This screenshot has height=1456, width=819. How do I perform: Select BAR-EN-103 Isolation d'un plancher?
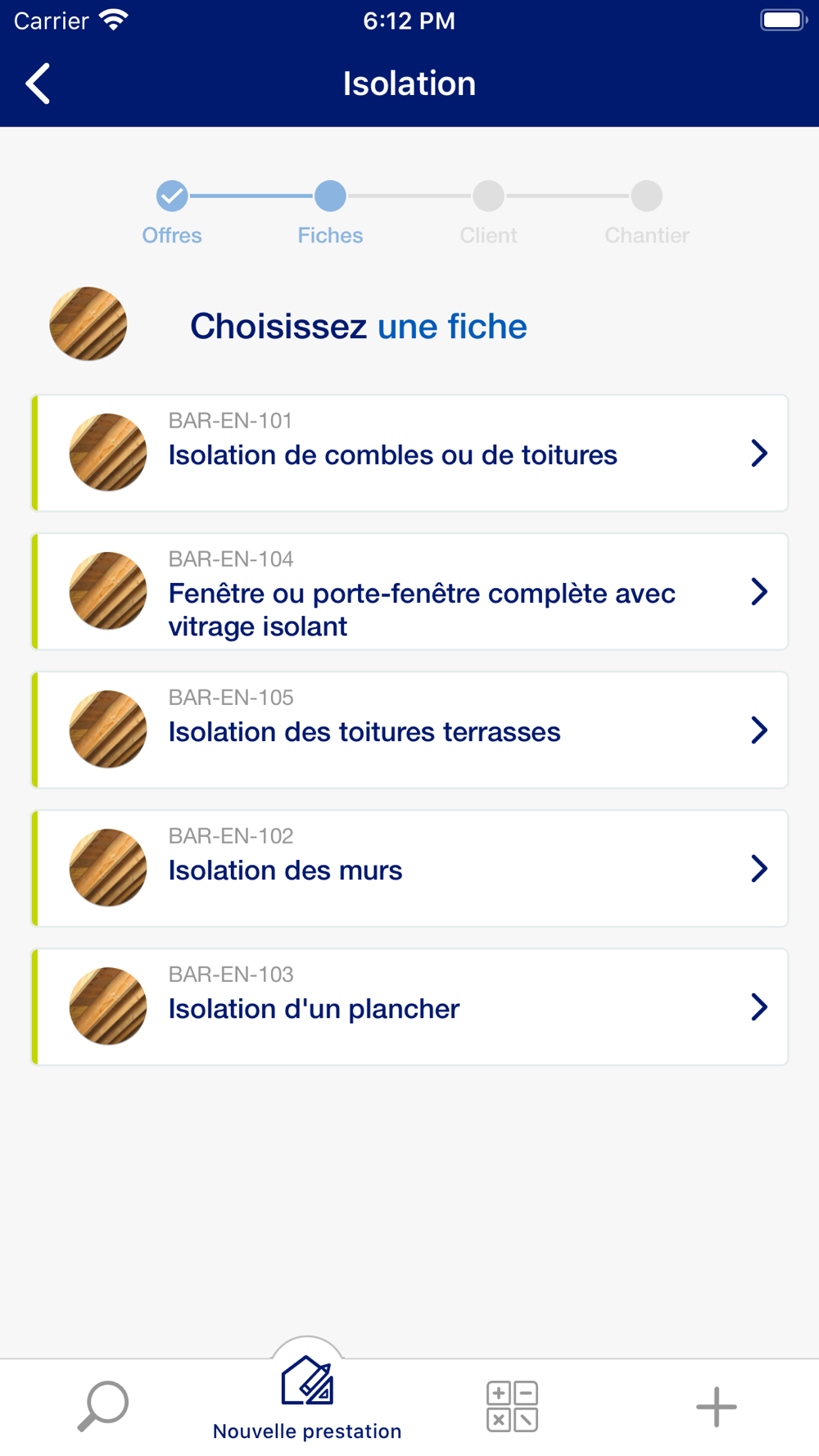(409, 1006)
